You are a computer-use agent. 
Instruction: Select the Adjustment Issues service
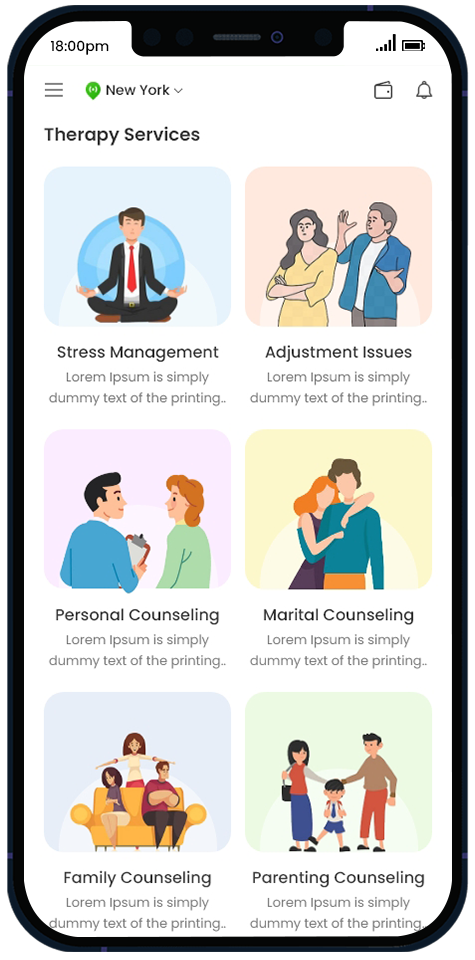tap(338, 287)
